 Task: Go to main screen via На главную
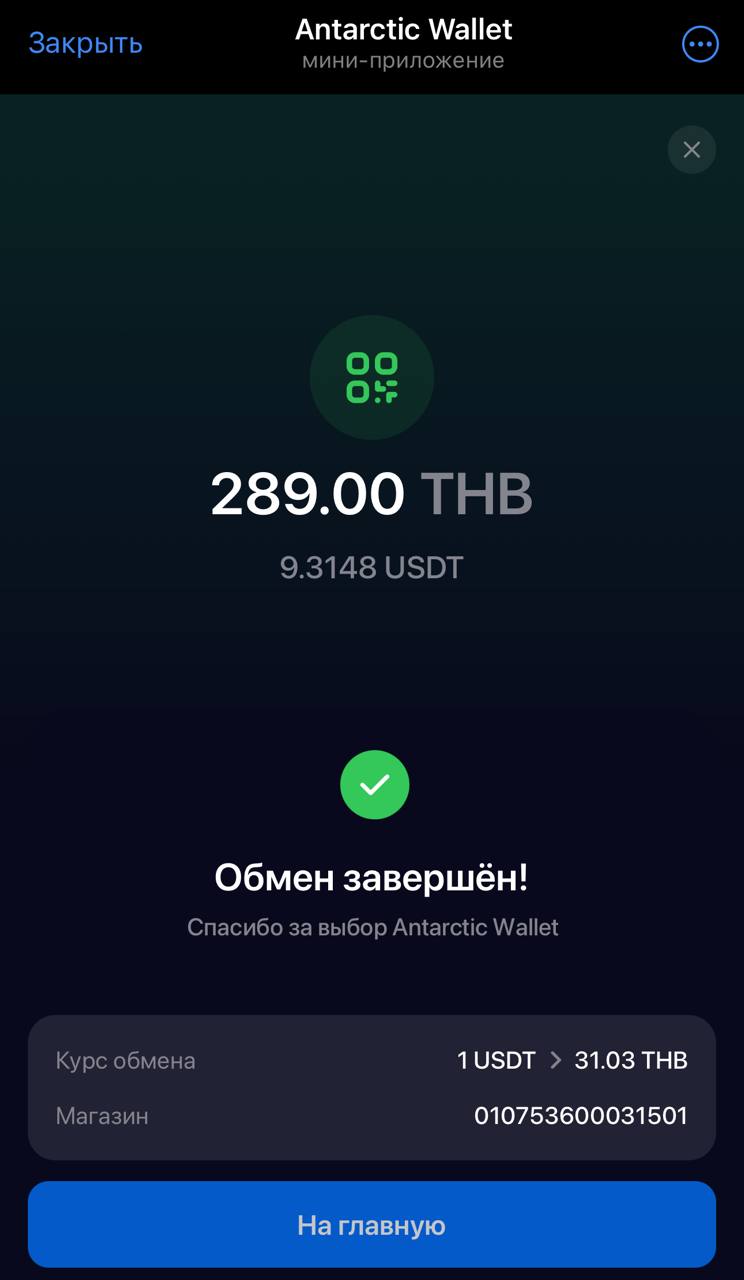(372, 1225)
